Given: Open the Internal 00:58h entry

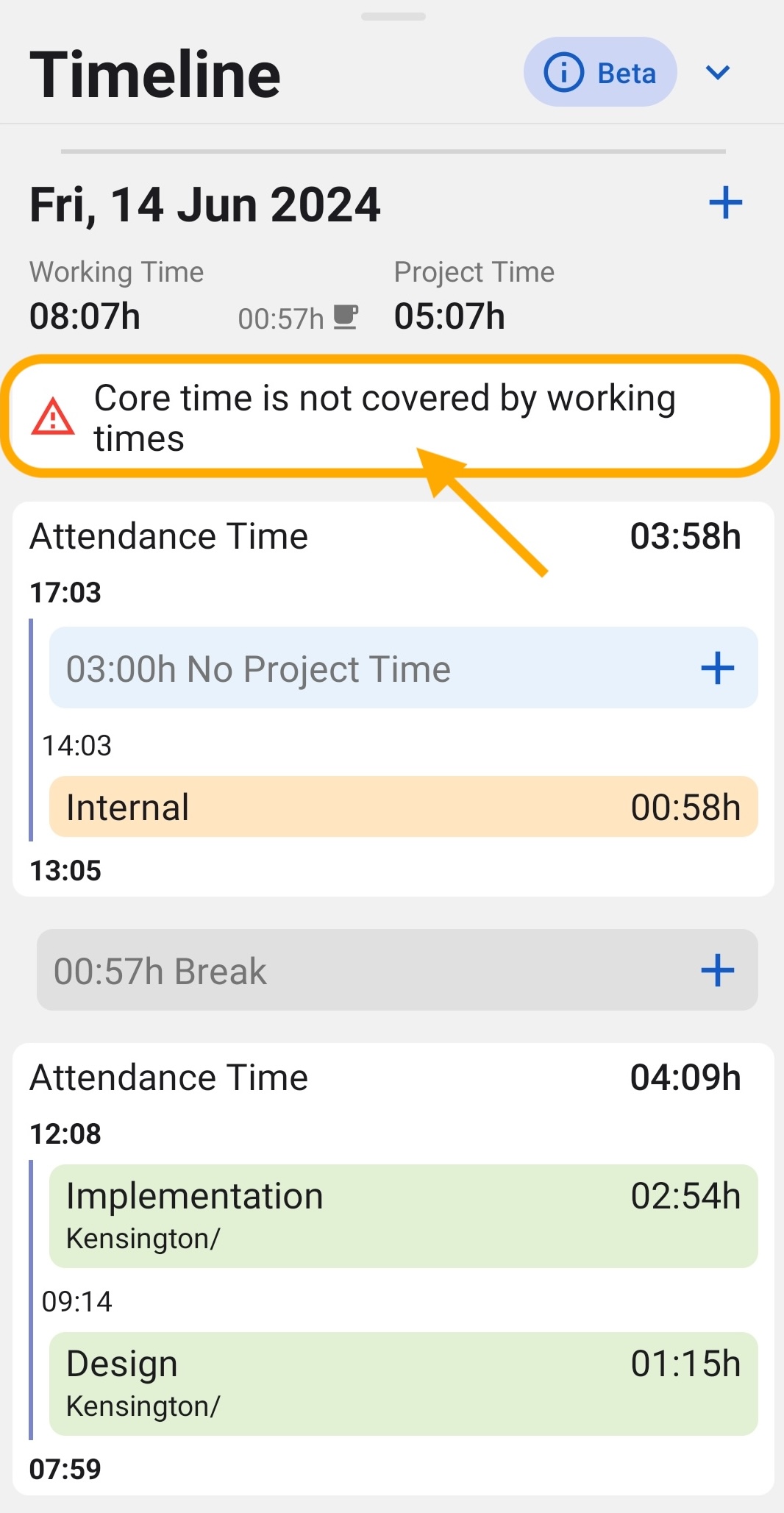Looking at the screenshot, I should (x=403, y=807).
